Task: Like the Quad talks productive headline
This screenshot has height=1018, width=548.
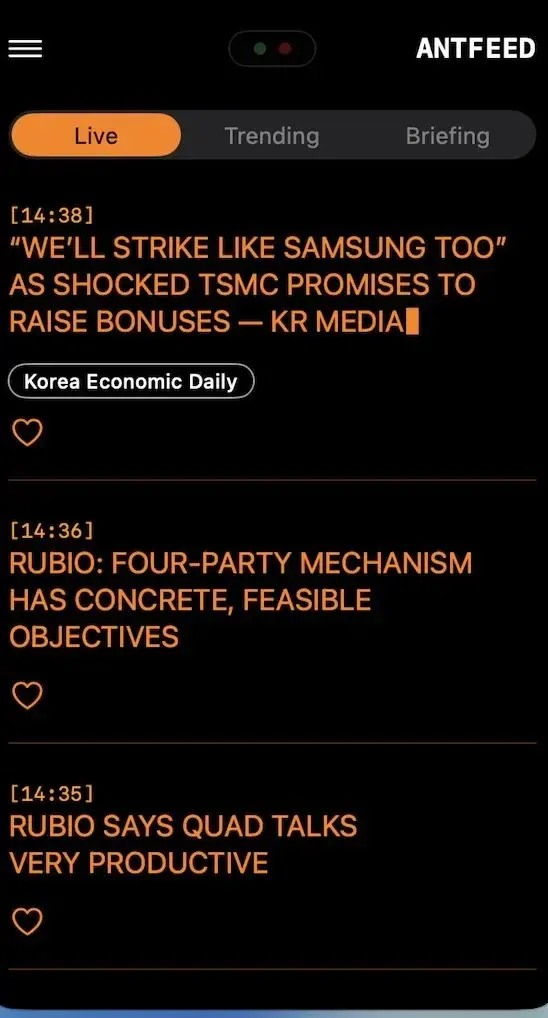Action: [x=27, y=922]
